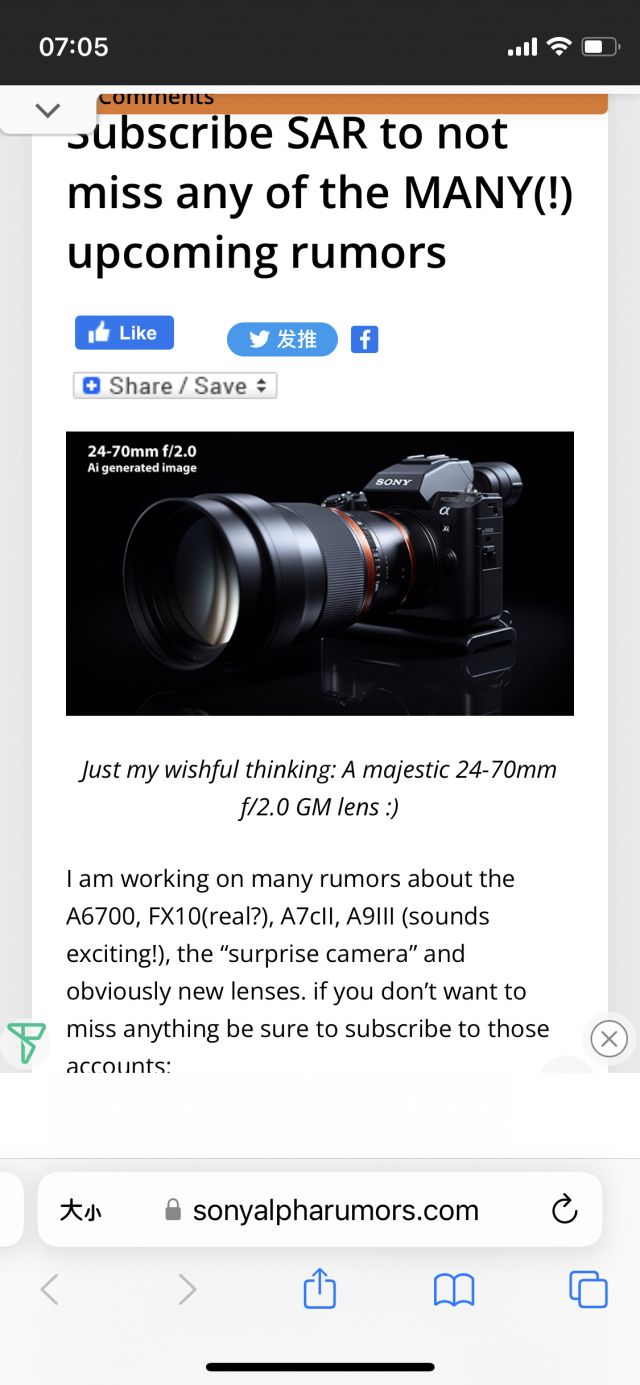Go back to the previous page
The image size is (640, 1385).
point(50,1290)
